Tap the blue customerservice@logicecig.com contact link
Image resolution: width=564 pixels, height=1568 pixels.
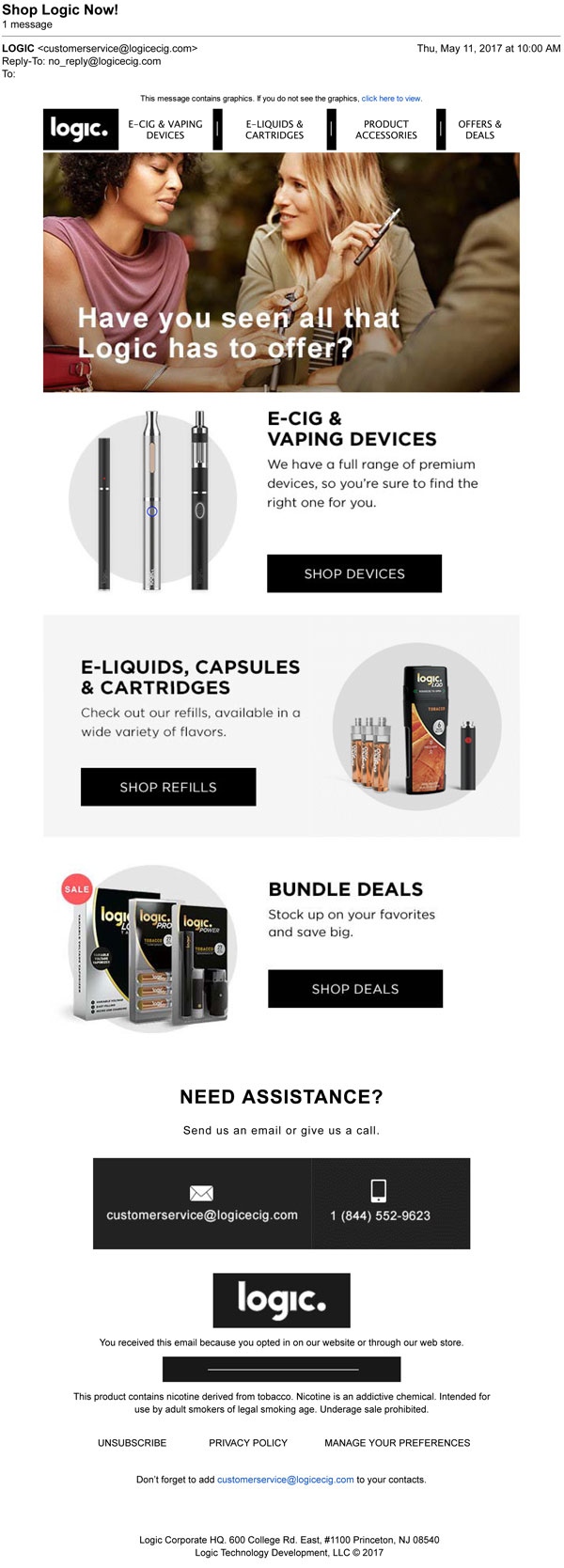285,1480
